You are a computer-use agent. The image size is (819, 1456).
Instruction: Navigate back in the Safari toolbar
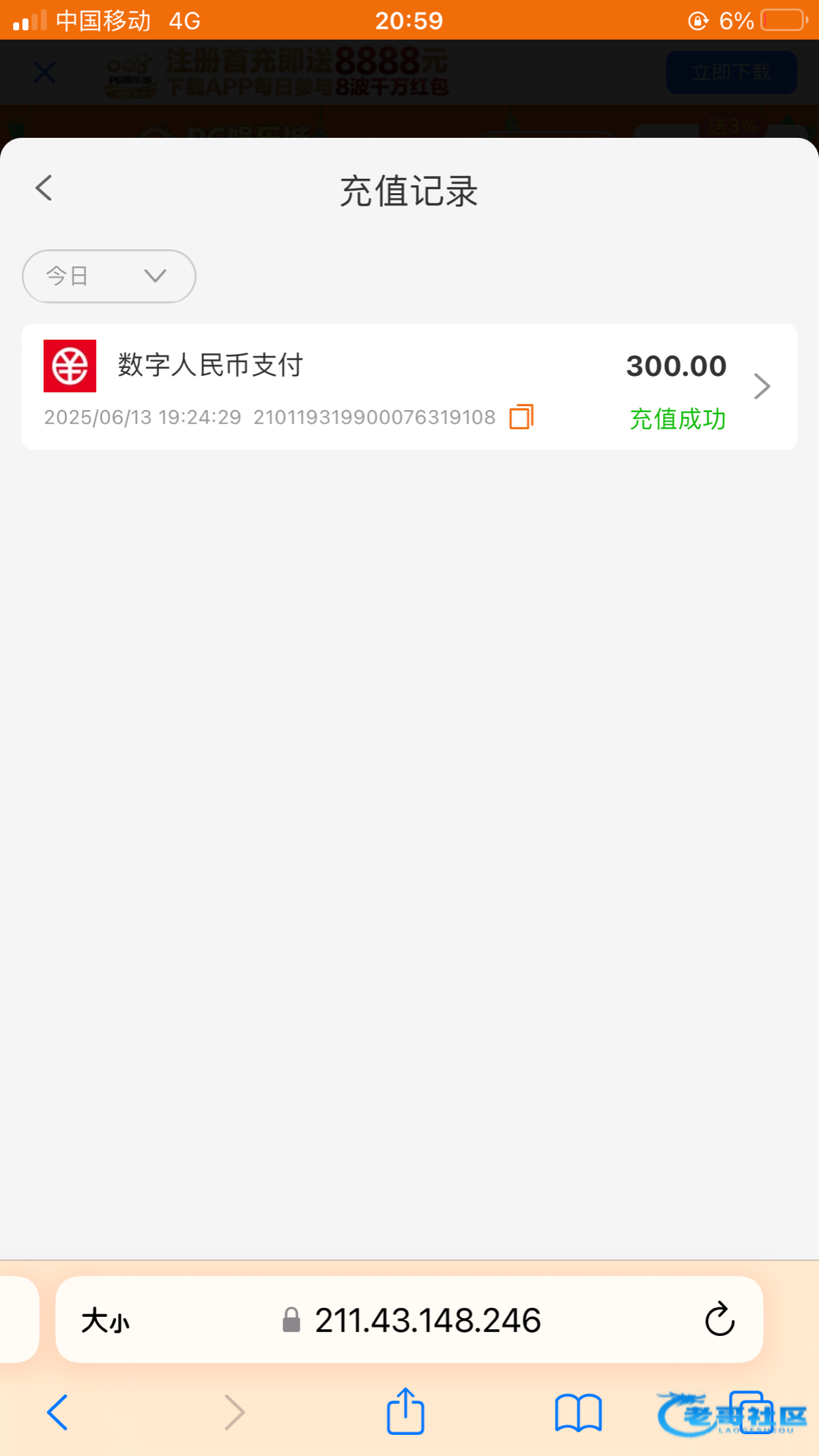[57, 1412]
